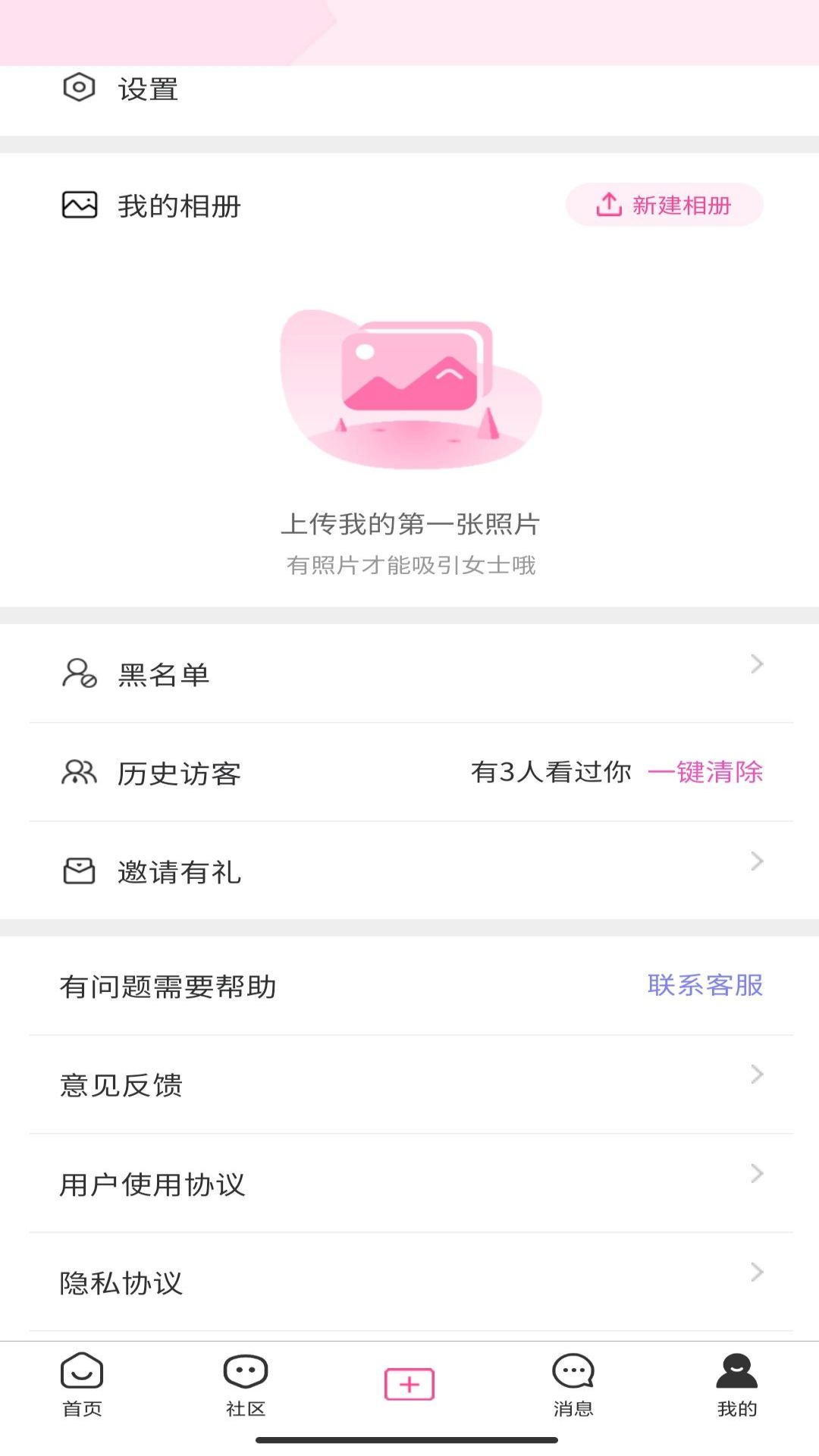Switch to the 消息 messages tab

[573, 1385]
